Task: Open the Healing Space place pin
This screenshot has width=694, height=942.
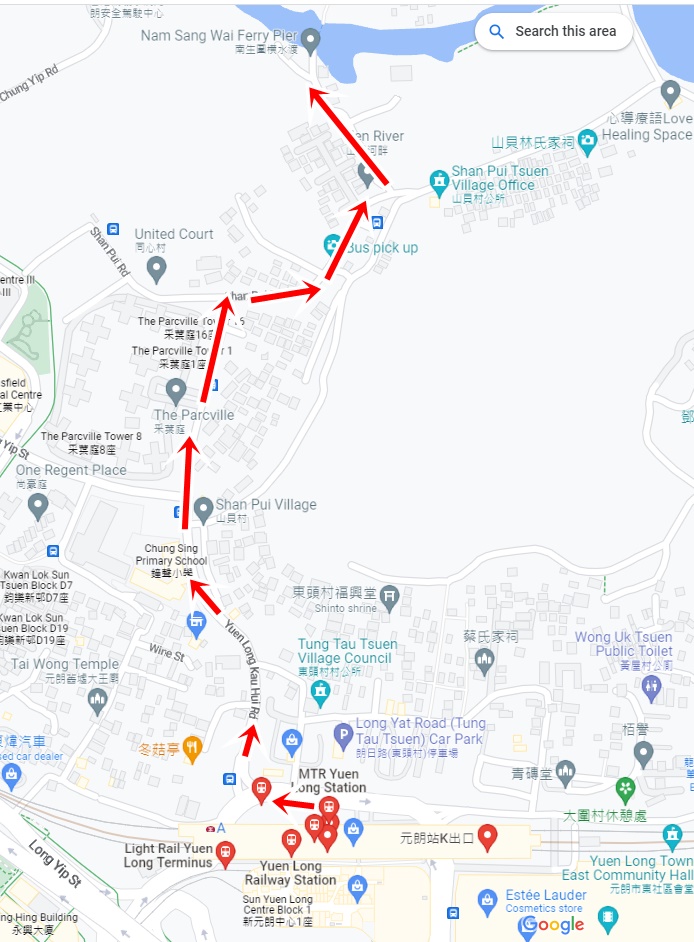Action: click(x=671, y=92)
